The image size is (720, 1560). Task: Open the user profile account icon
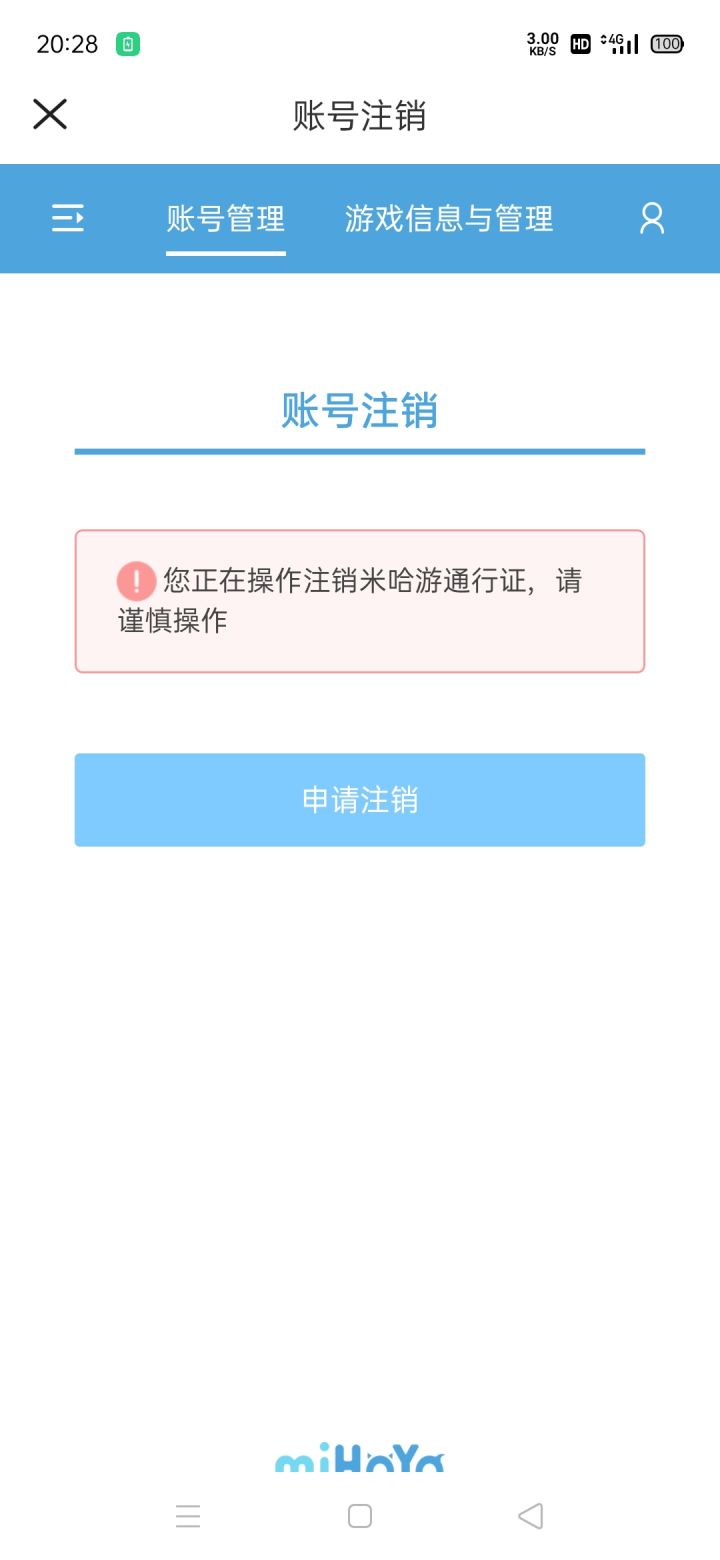pyautogui.click(x=652, y=218)
